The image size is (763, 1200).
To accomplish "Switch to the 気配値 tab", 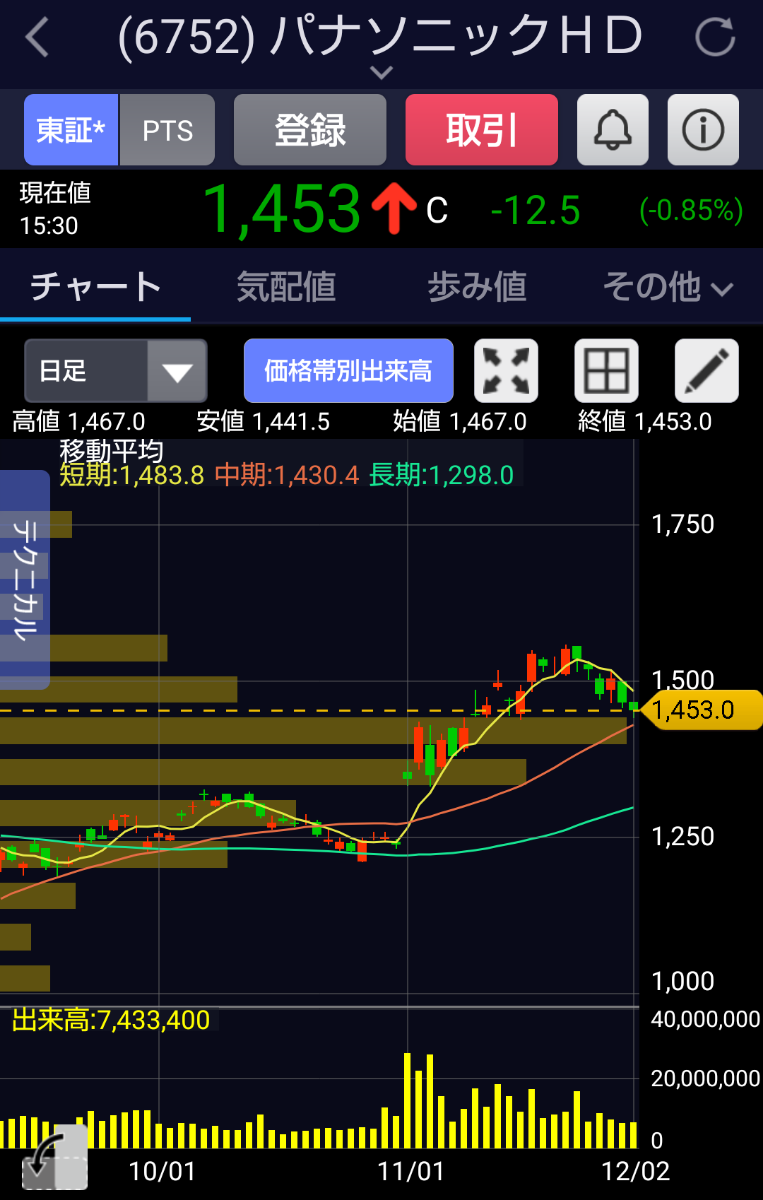I will pyautogui.click(x=286, y=288).
